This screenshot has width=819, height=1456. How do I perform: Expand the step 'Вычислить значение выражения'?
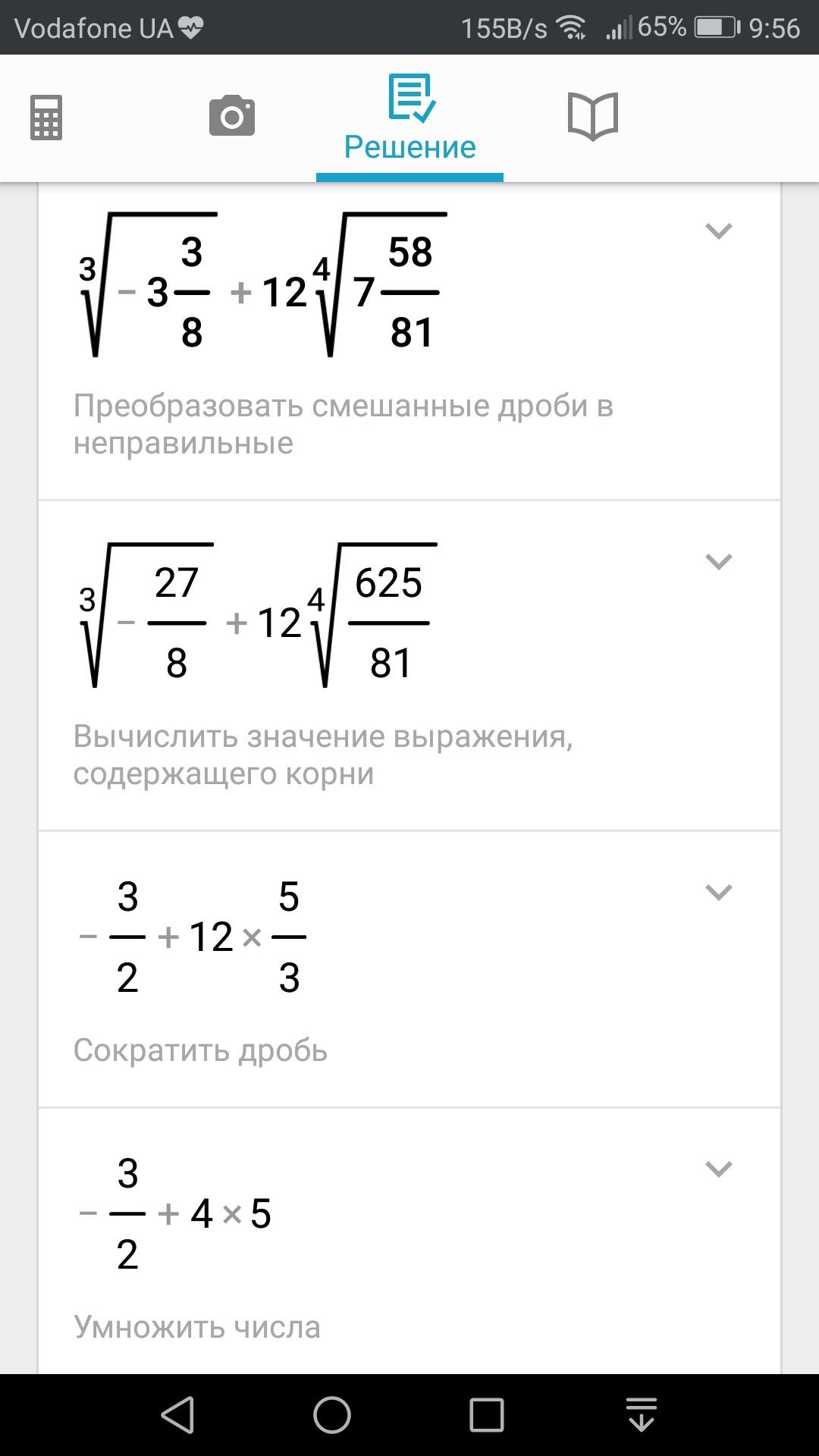click(718, 561)
